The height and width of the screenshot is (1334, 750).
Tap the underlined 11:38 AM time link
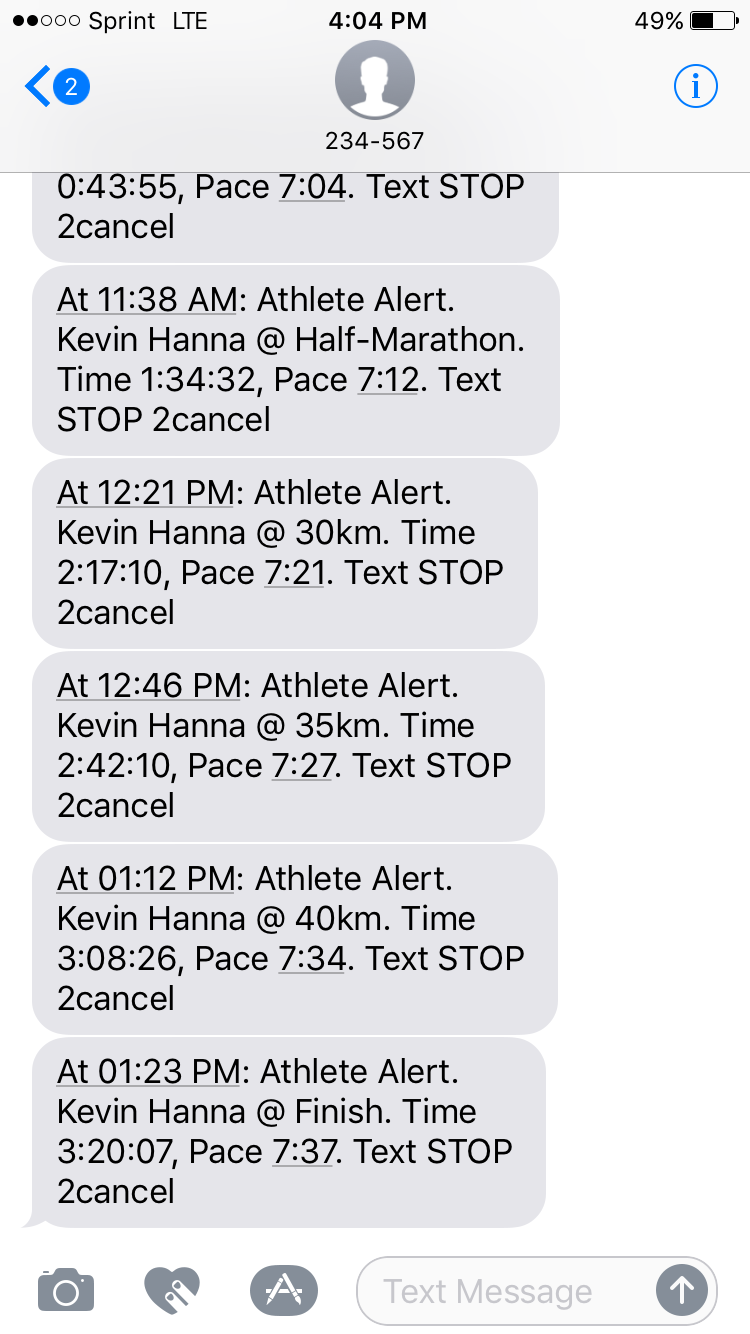tap(148, 301)
